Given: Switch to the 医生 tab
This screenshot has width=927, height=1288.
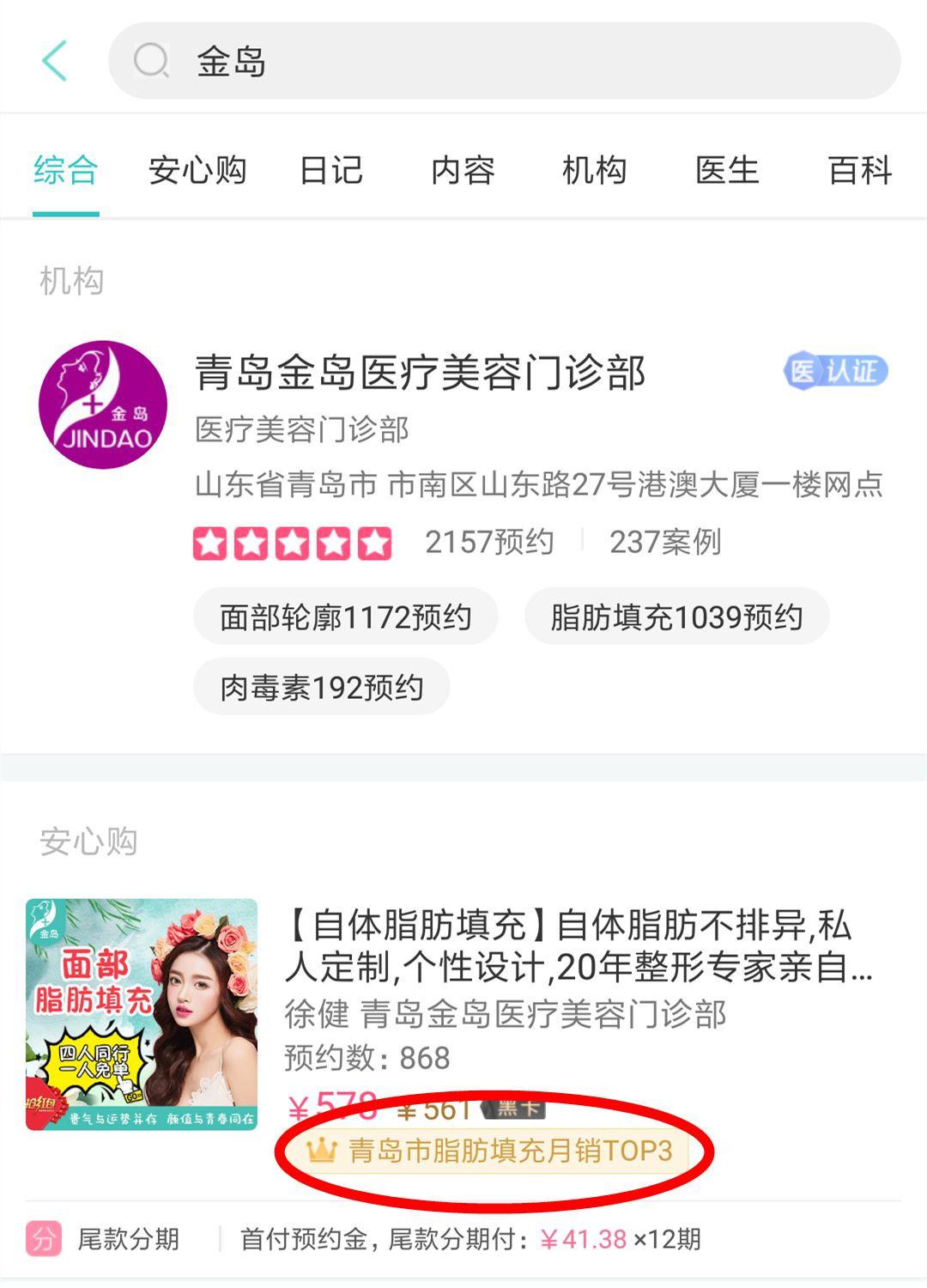Looking at the screenshot, I should click(727, 170).
